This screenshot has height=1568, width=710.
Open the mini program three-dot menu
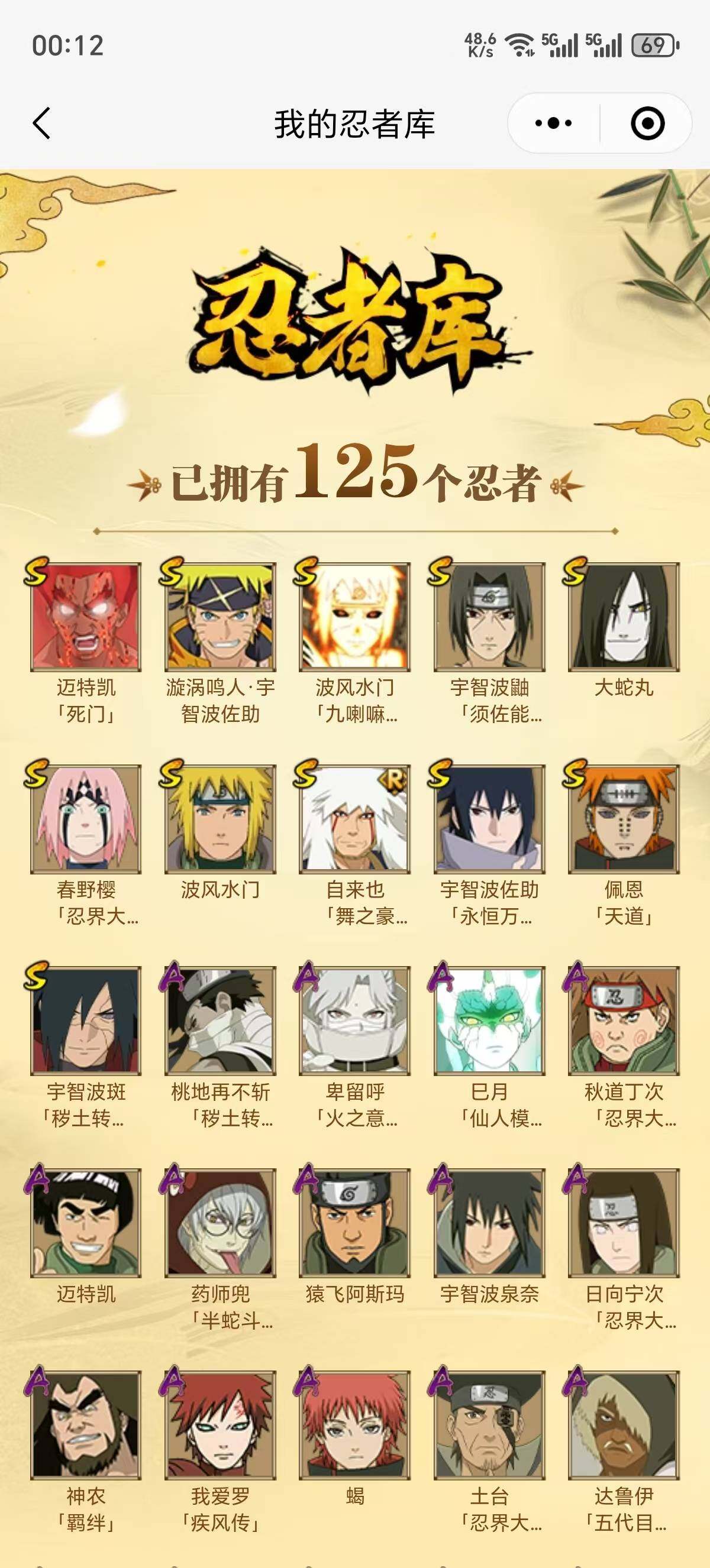tap(553, 124)
